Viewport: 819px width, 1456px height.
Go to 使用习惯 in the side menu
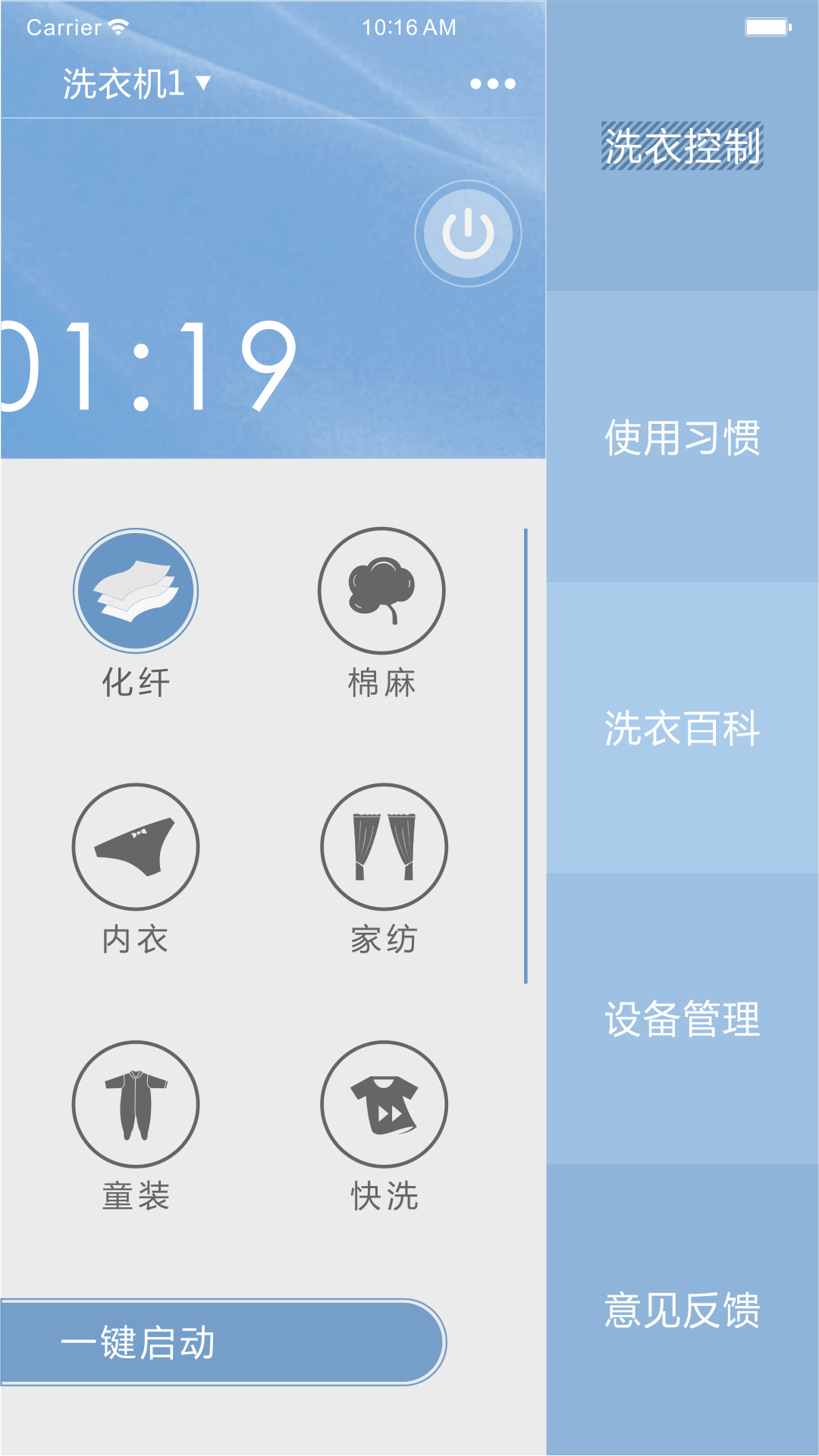682,438
